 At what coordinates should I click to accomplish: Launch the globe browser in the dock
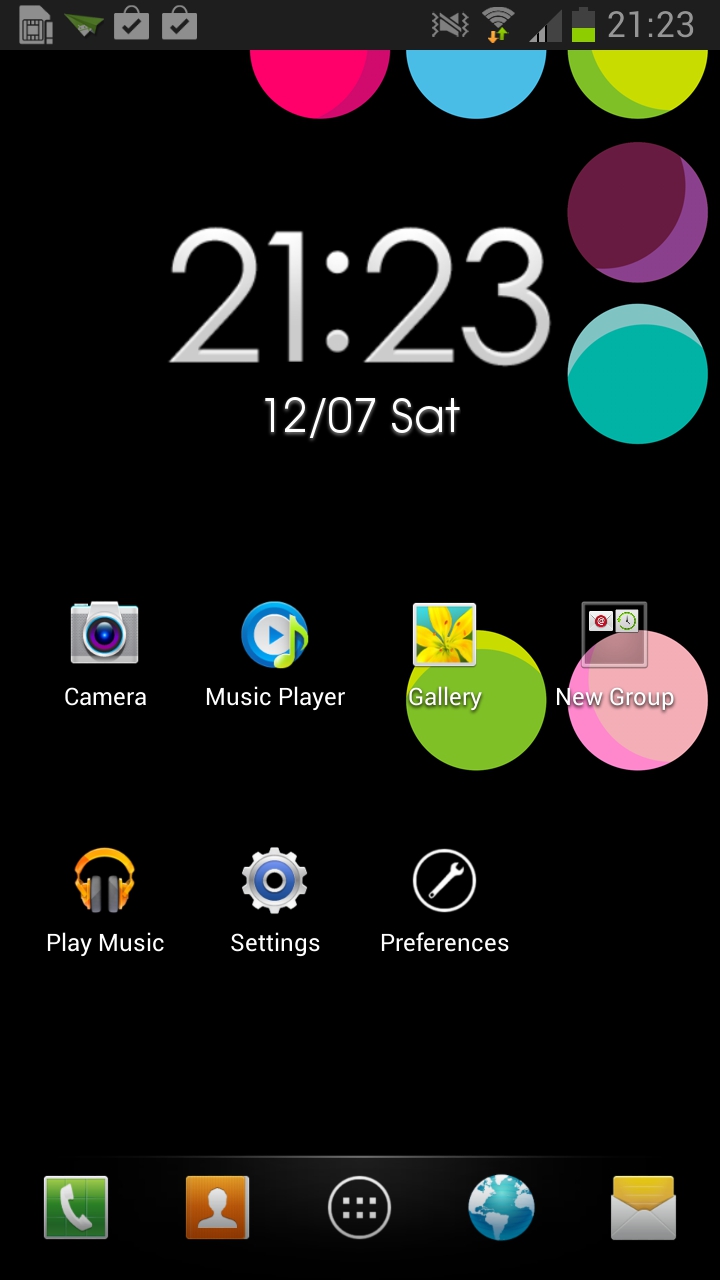click(x=501, y=1207)
